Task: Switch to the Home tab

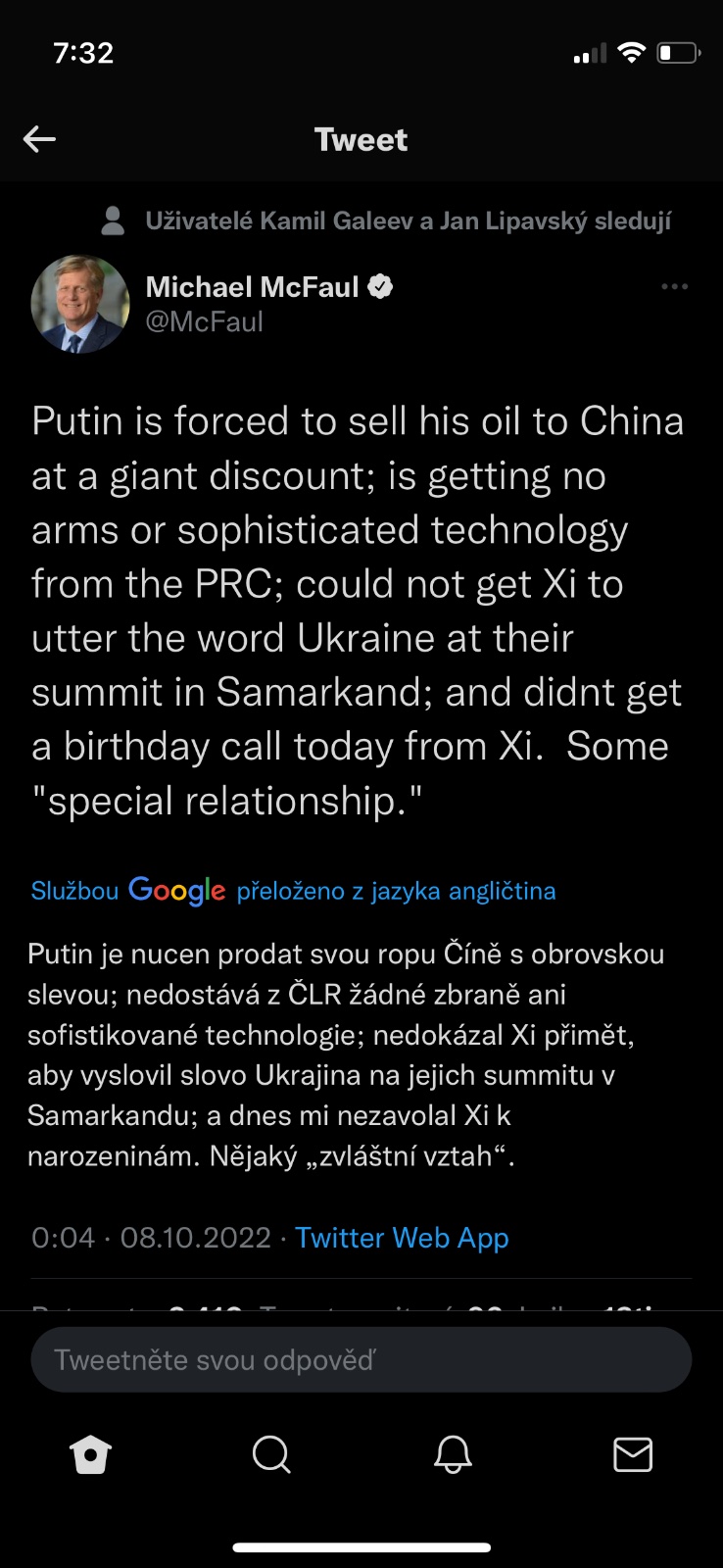Action: point(91,1455)
